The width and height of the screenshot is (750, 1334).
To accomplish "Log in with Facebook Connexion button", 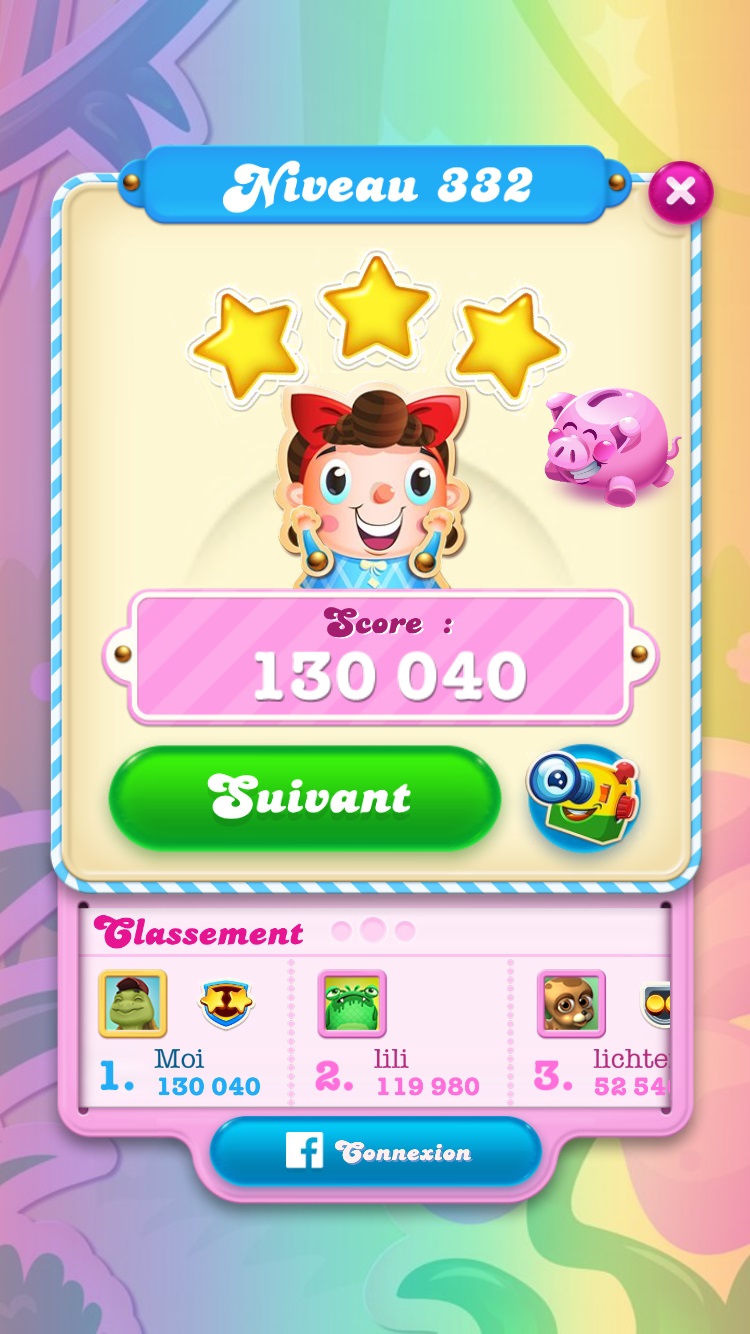I will pyautogui.click(x=376, y=1152).
